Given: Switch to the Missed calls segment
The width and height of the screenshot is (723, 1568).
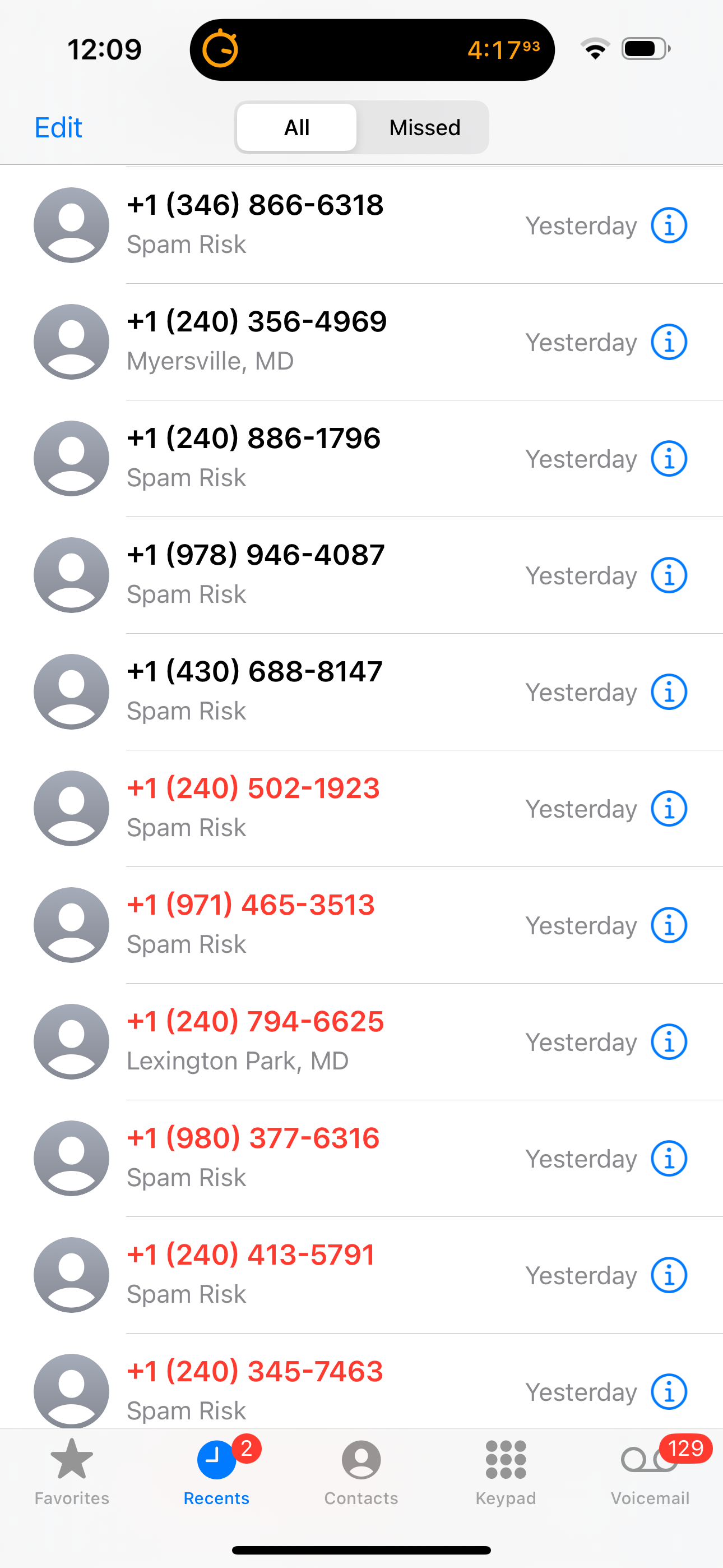Looking at the screenshot, I should 424,128.
